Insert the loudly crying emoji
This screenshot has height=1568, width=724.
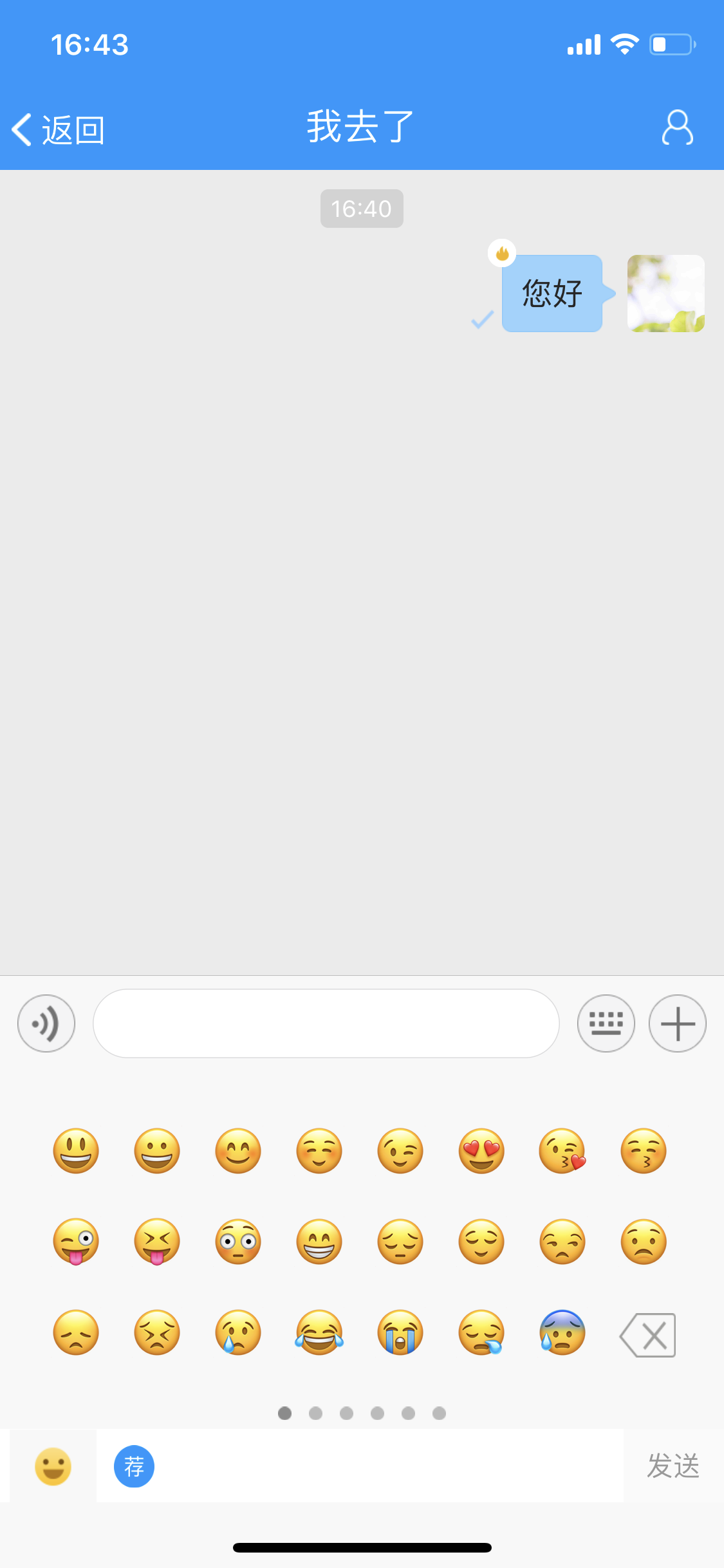[400, 1332]
